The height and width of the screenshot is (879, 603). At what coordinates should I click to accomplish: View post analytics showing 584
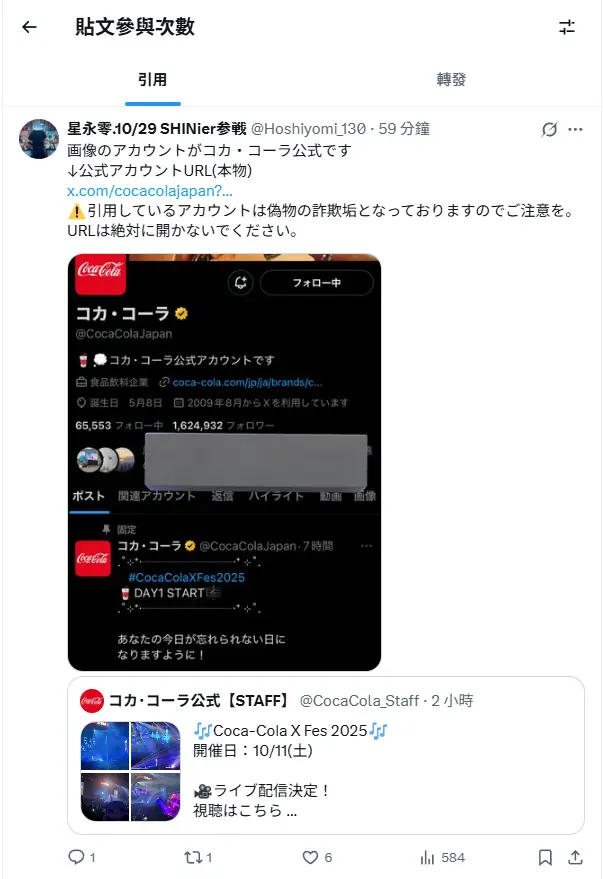(443, 857)
